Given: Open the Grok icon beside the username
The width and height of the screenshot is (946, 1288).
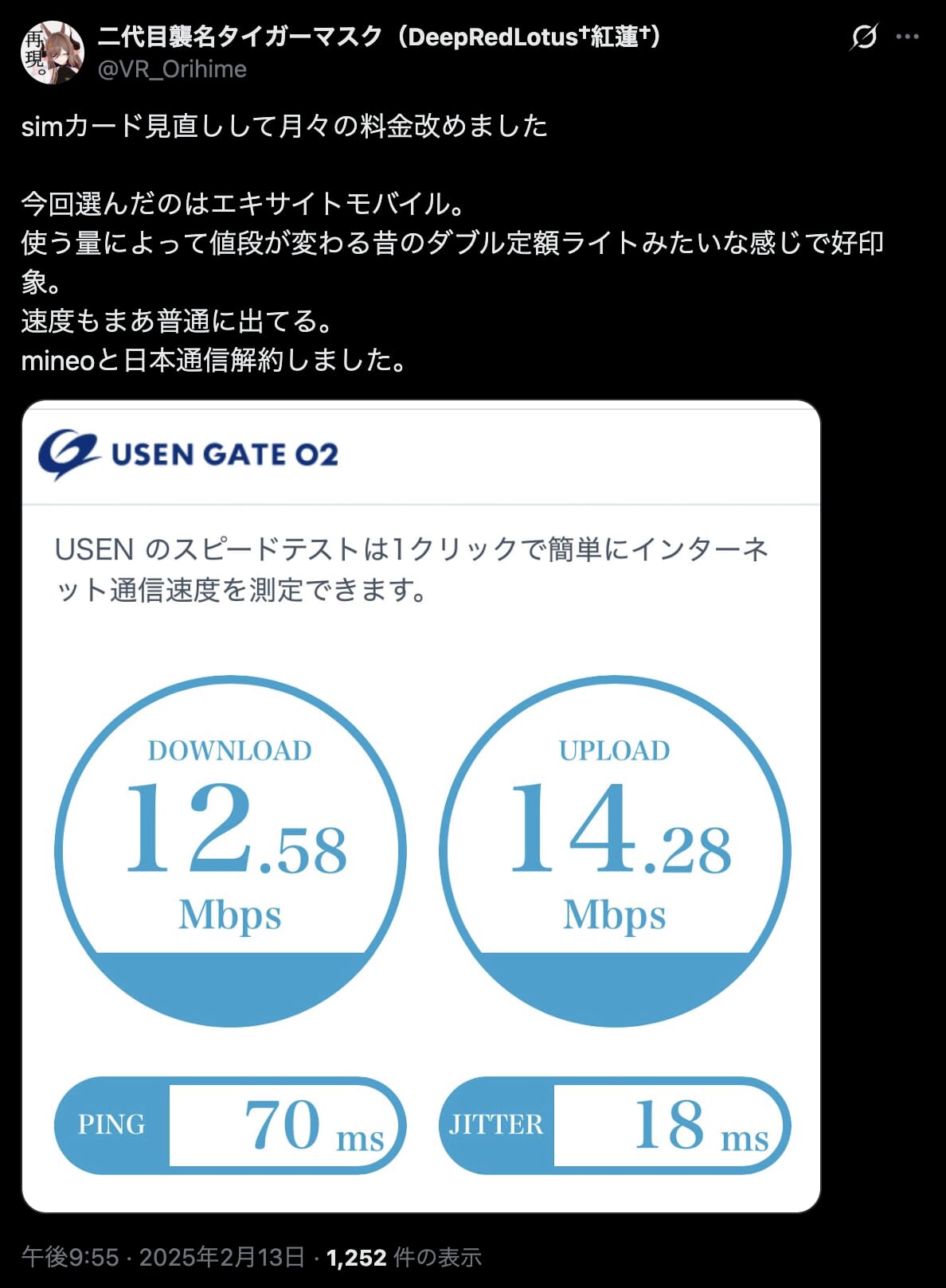Looking at the screenshot, I should point(864,37).
